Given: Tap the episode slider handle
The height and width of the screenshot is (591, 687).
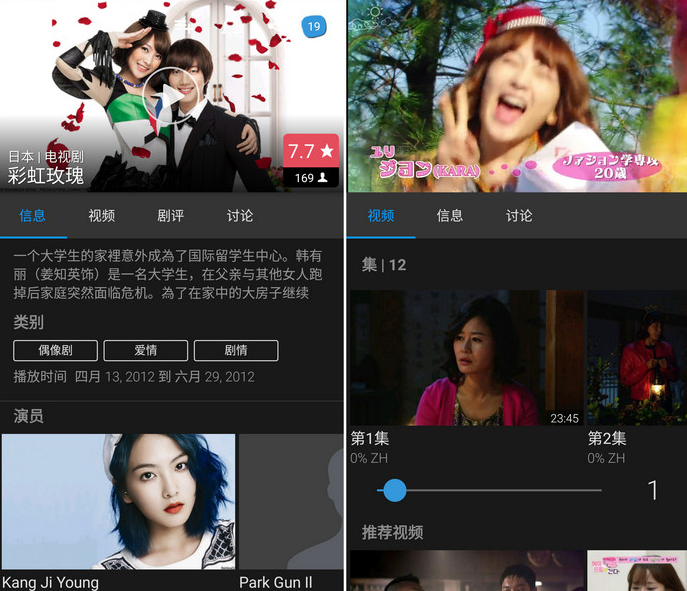Looking at the screenshot, I should tap(395, 490).
